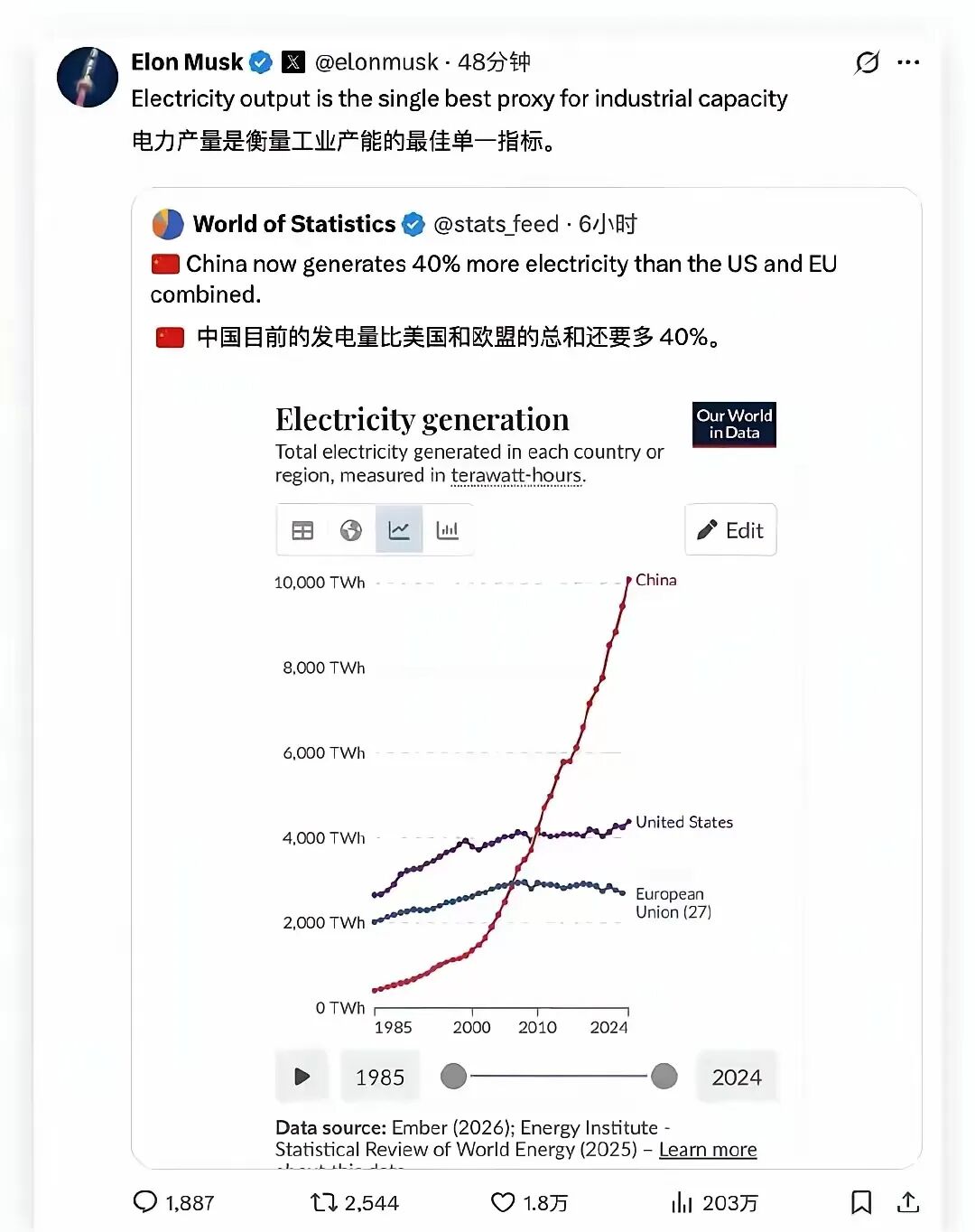Share this post
The width and height of the screenshot is (975, 1232).
908,1201
